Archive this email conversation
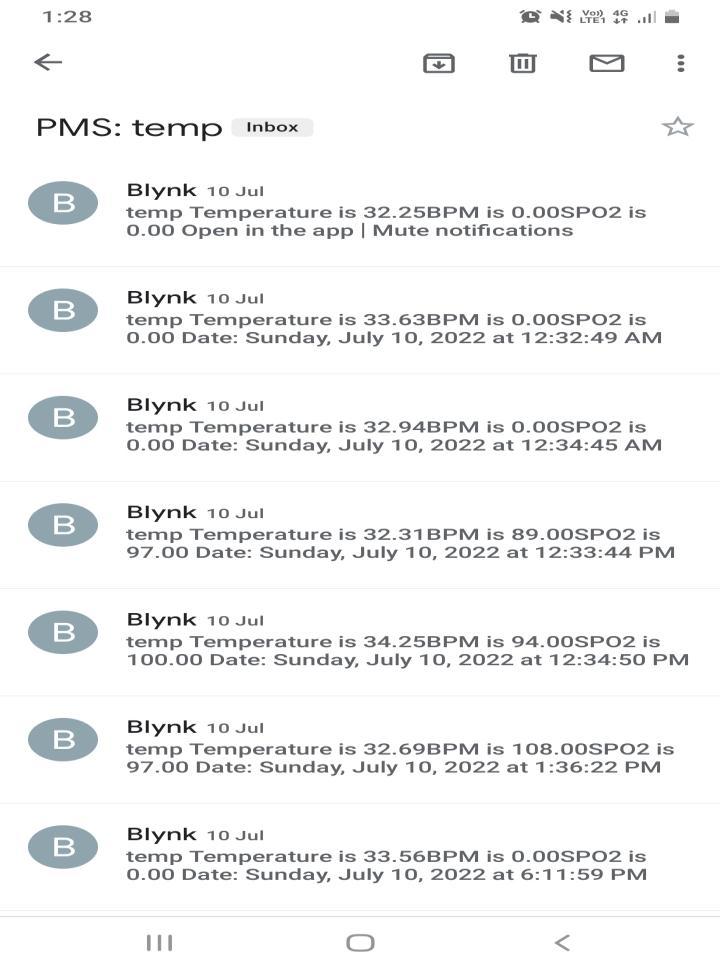This screenshot has width=720, height=968. point(438,63)
